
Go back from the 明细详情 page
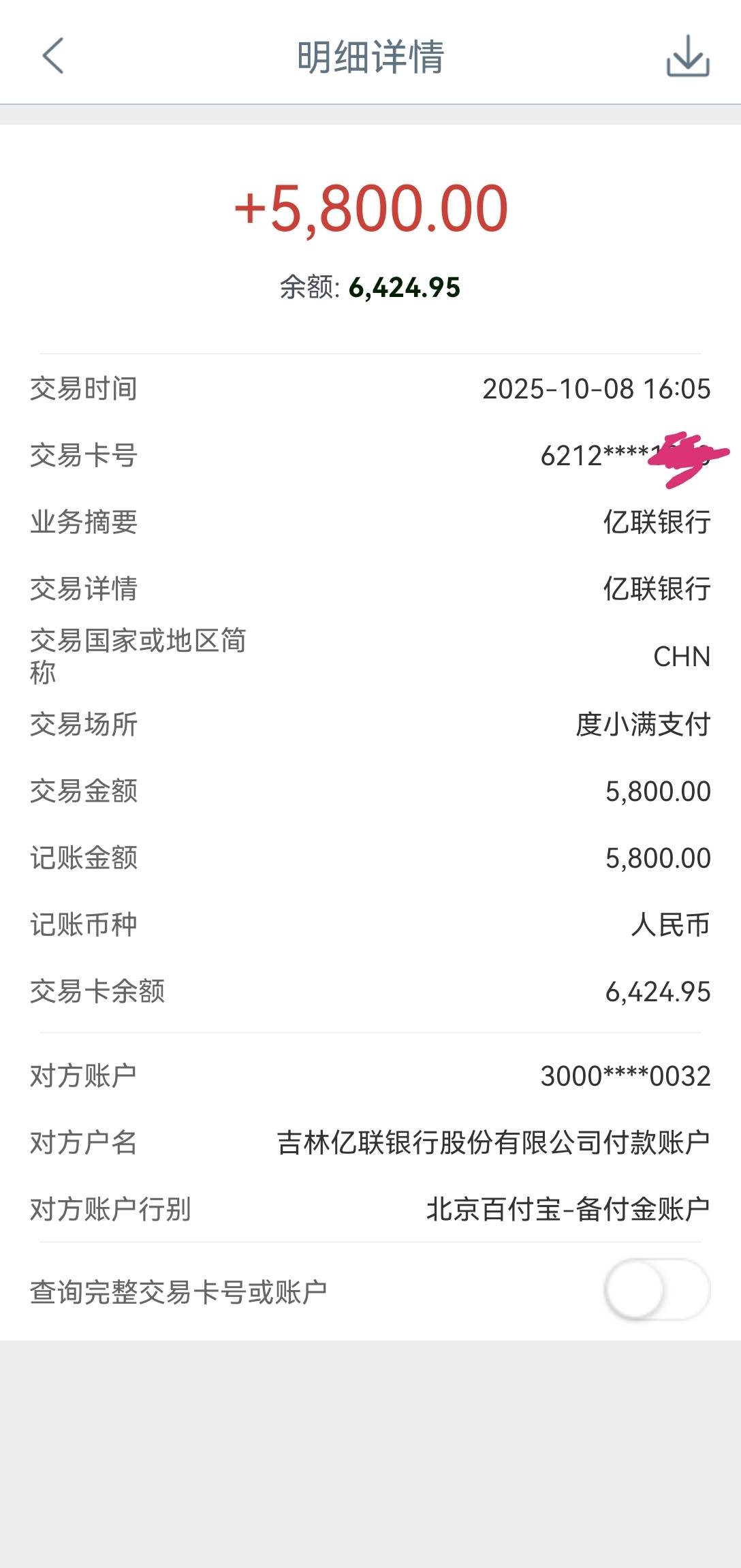(x=52, y=56)
